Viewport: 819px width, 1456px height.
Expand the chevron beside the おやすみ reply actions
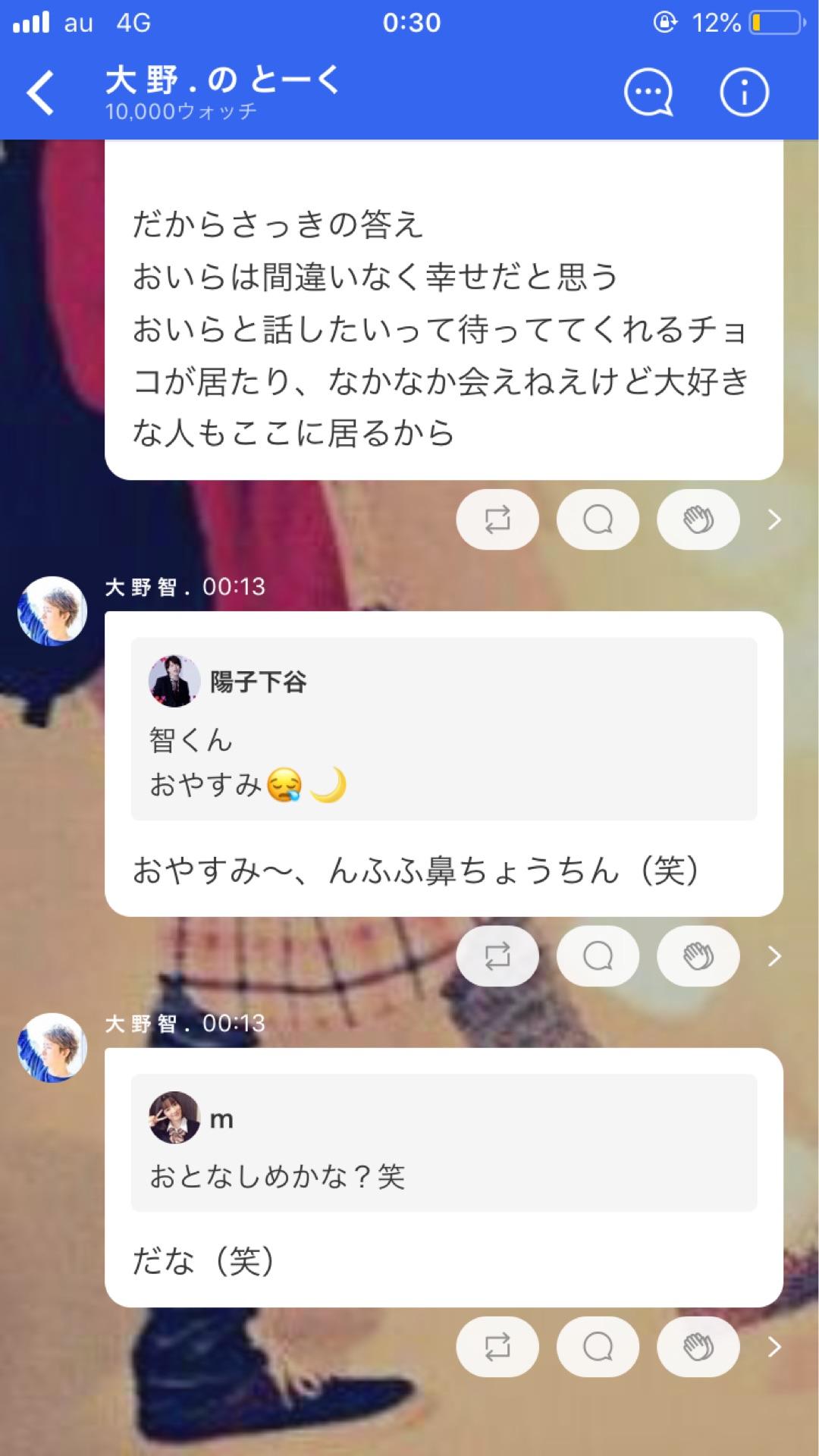[x=773, y=956]
